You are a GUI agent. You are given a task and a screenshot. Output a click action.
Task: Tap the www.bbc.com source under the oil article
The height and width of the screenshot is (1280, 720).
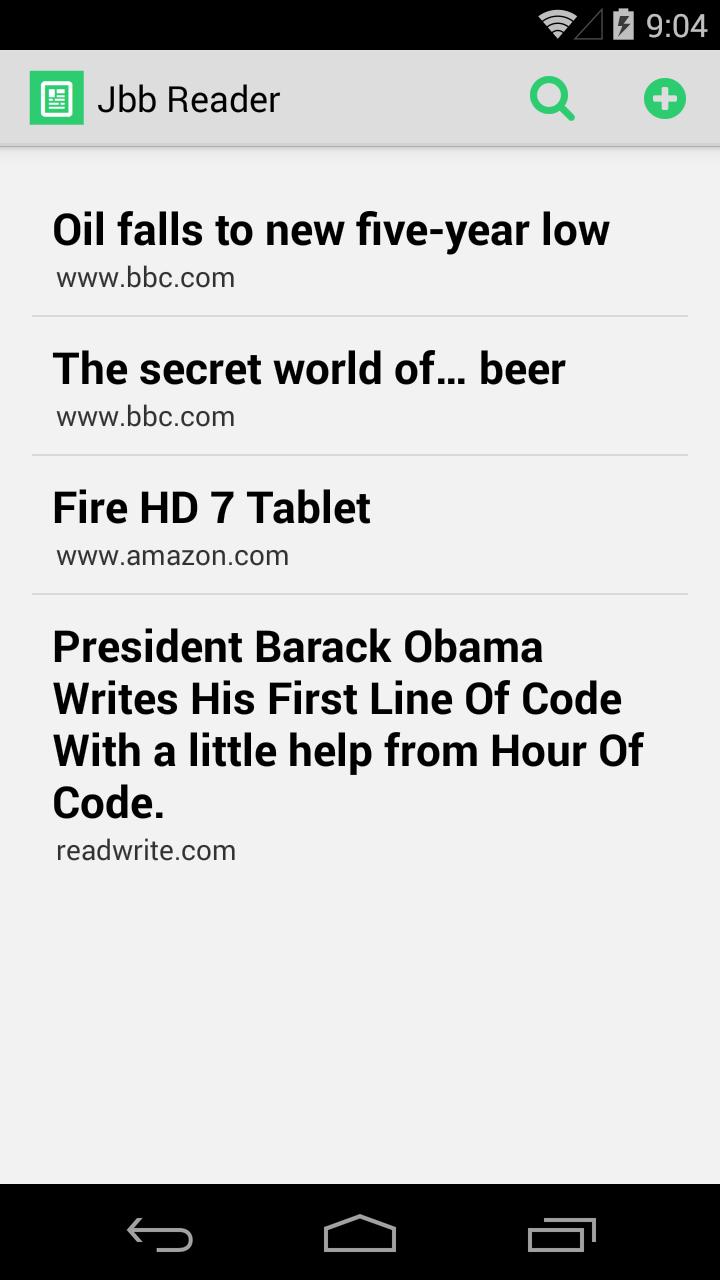pos(145,277)
